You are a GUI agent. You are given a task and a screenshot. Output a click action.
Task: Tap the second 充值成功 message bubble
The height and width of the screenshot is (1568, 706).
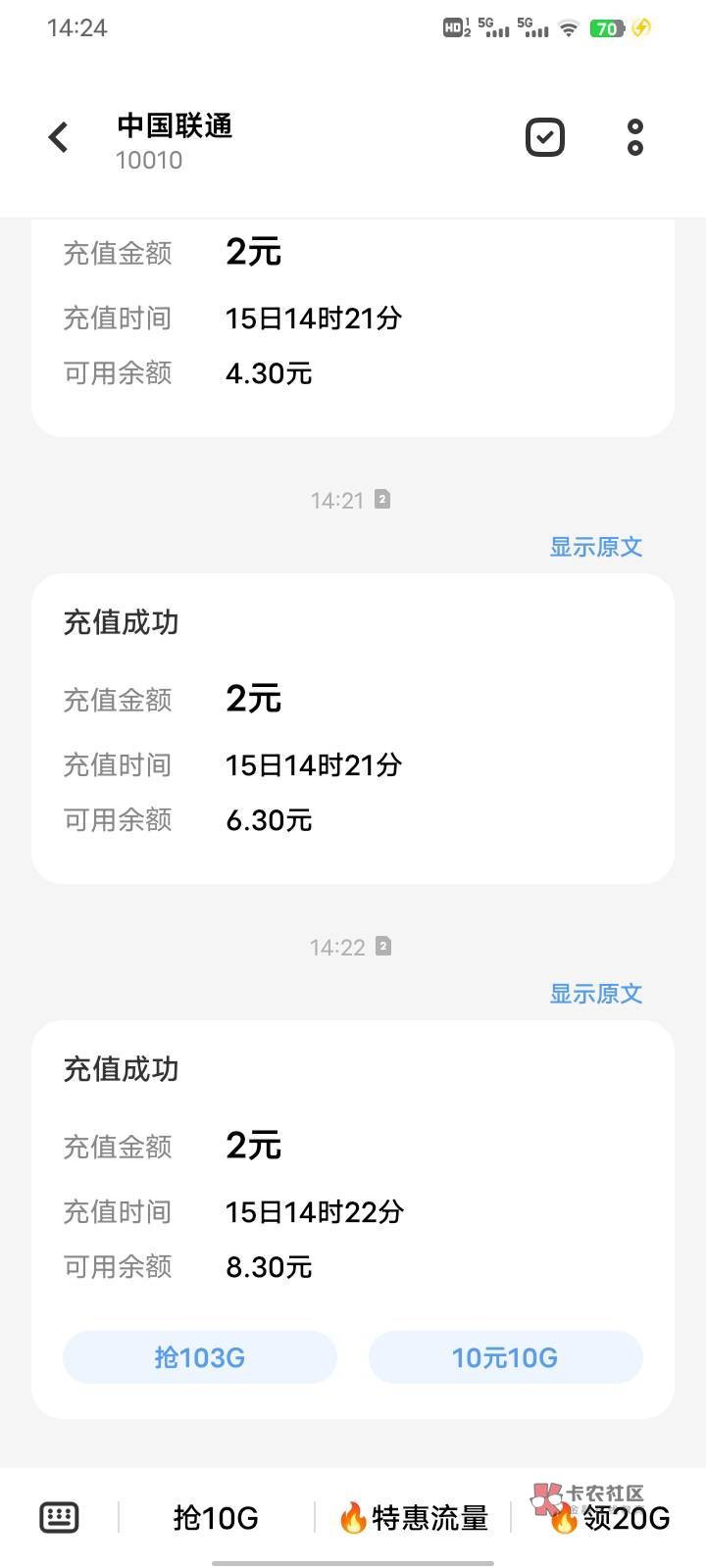point(353,725)
